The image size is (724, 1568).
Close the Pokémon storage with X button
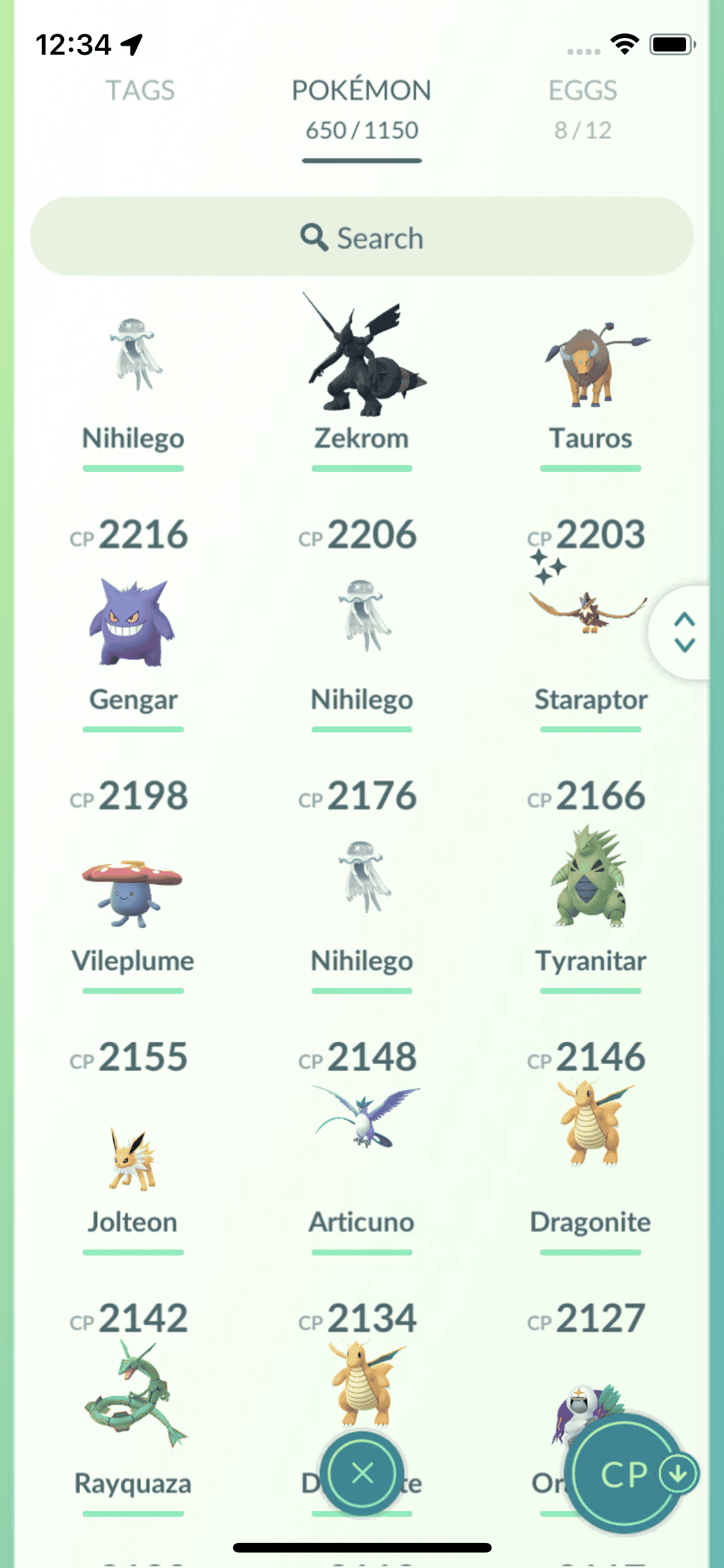click(362, 1472)
